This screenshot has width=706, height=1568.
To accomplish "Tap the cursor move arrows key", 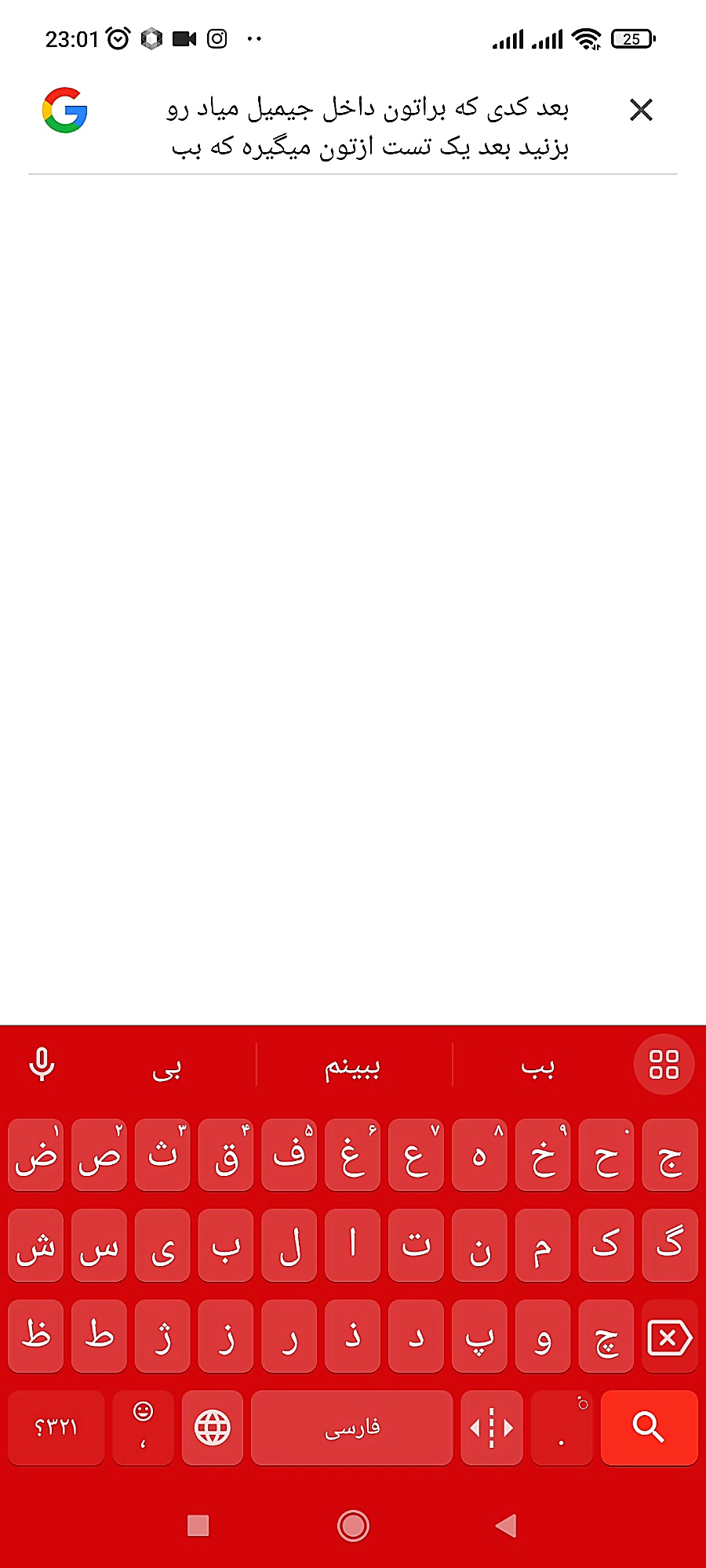I will (492, 1428).
